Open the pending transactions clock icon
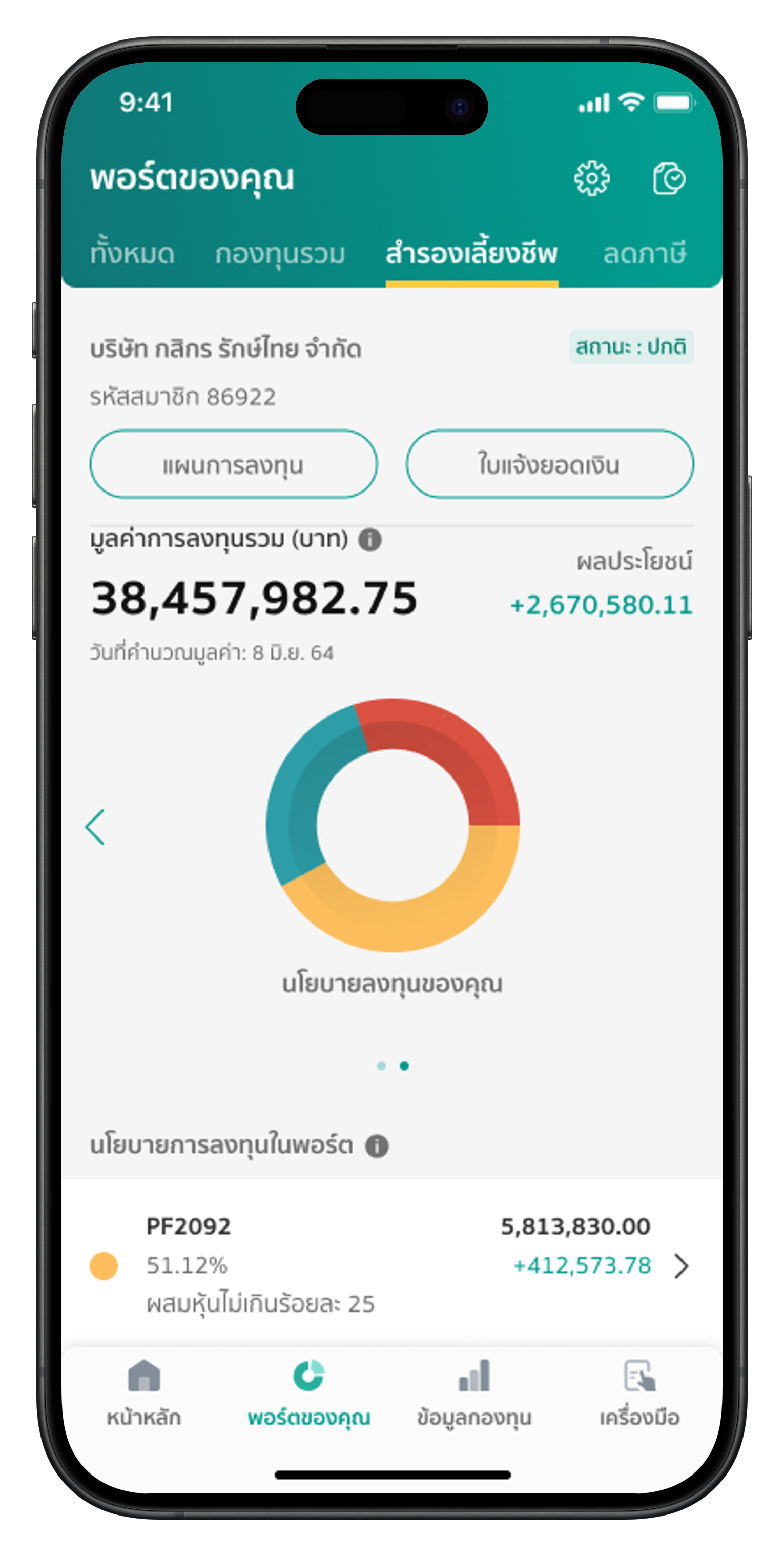 [669, 178]
